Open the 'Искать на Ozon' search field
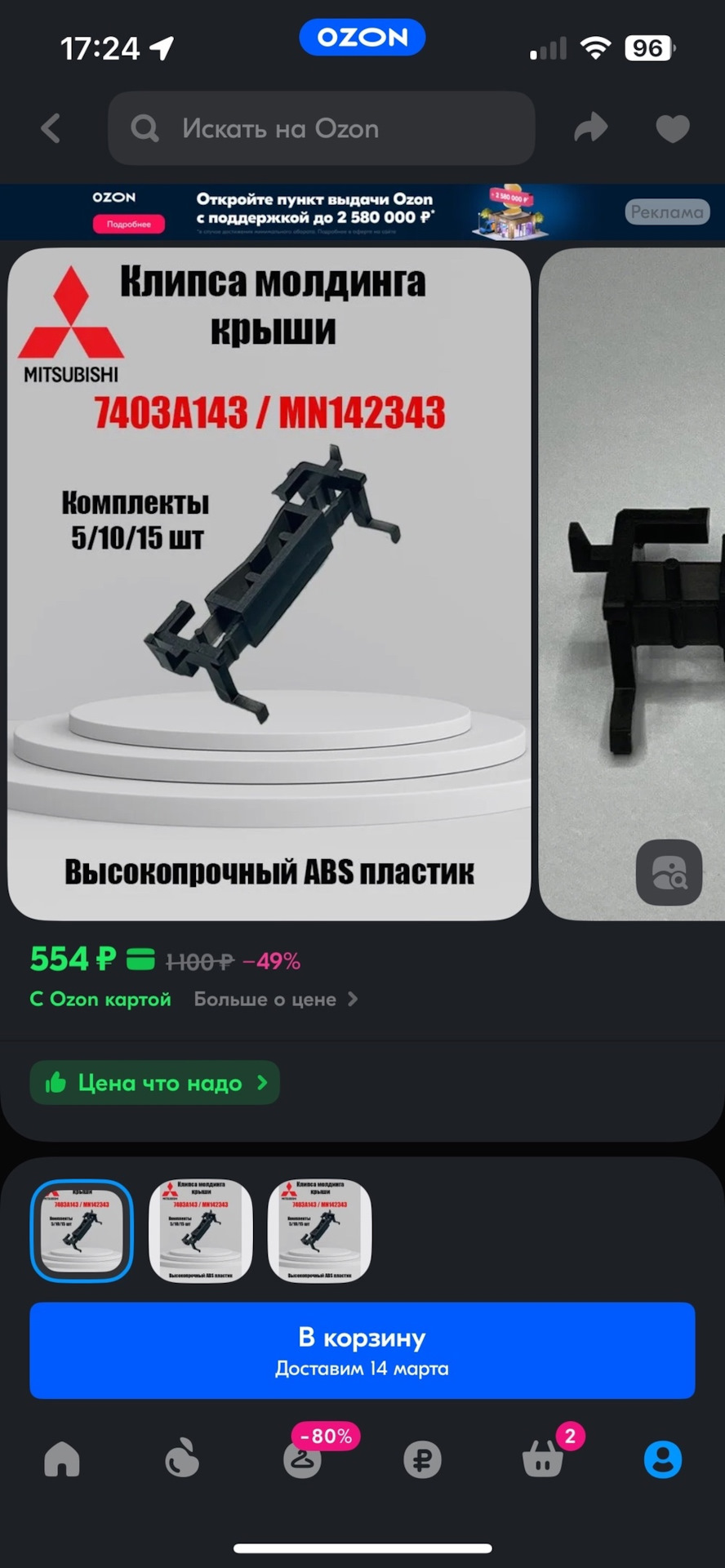Screen dimensions: 725x1568 [x=321, y=128]
